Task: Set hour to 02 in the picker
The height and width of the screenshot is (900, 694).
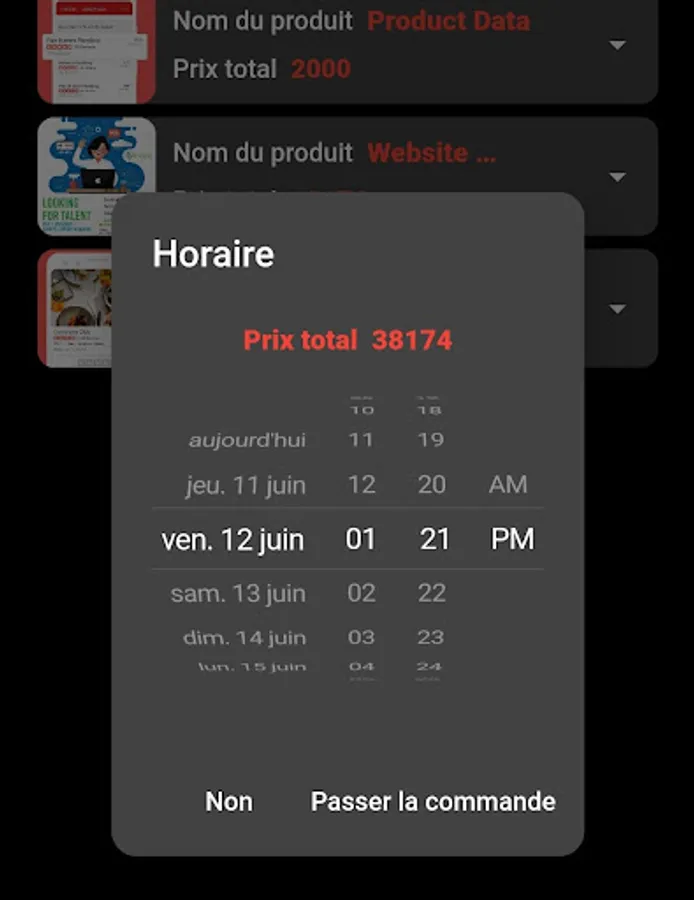Action: click(x=361, y=593)
